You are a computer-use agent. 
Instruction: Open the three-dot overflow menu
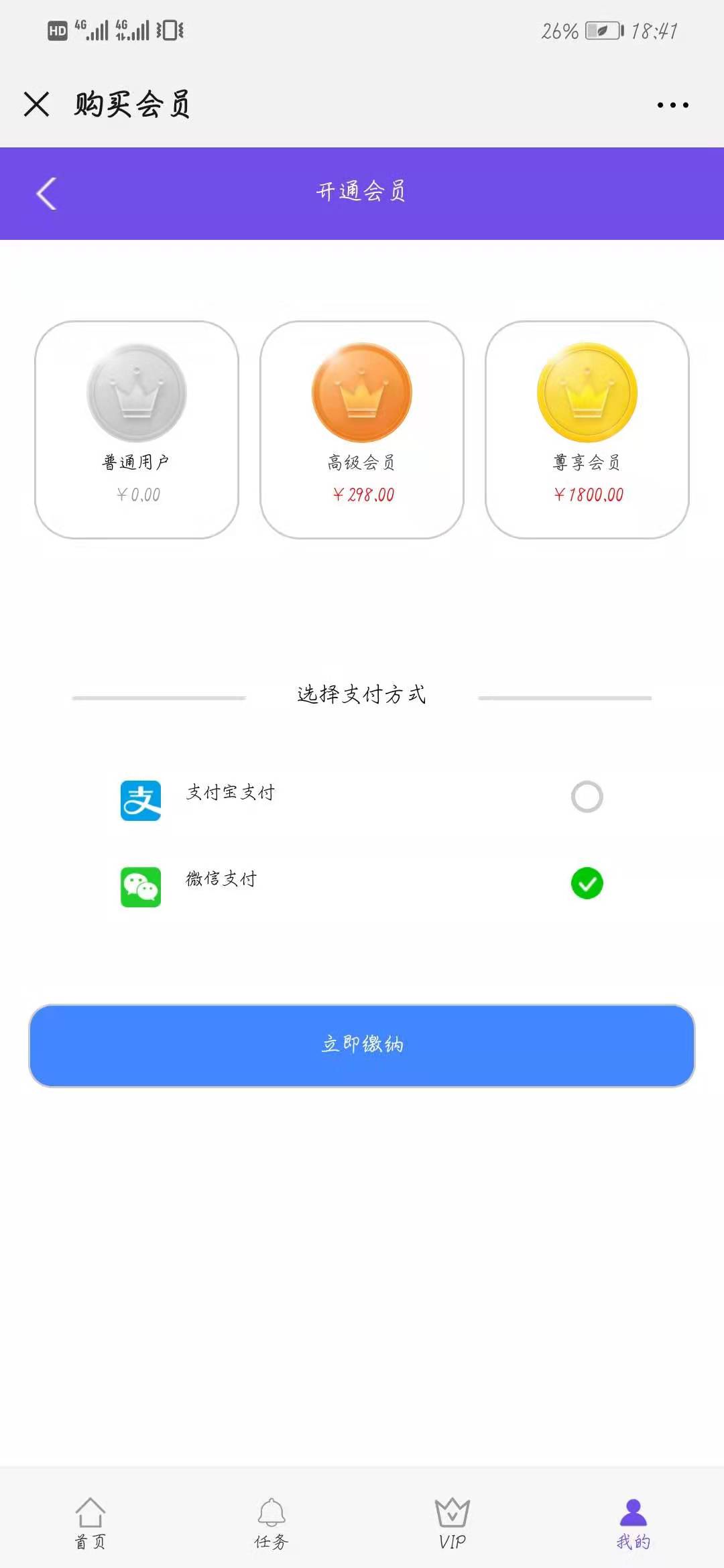point(672,105)
